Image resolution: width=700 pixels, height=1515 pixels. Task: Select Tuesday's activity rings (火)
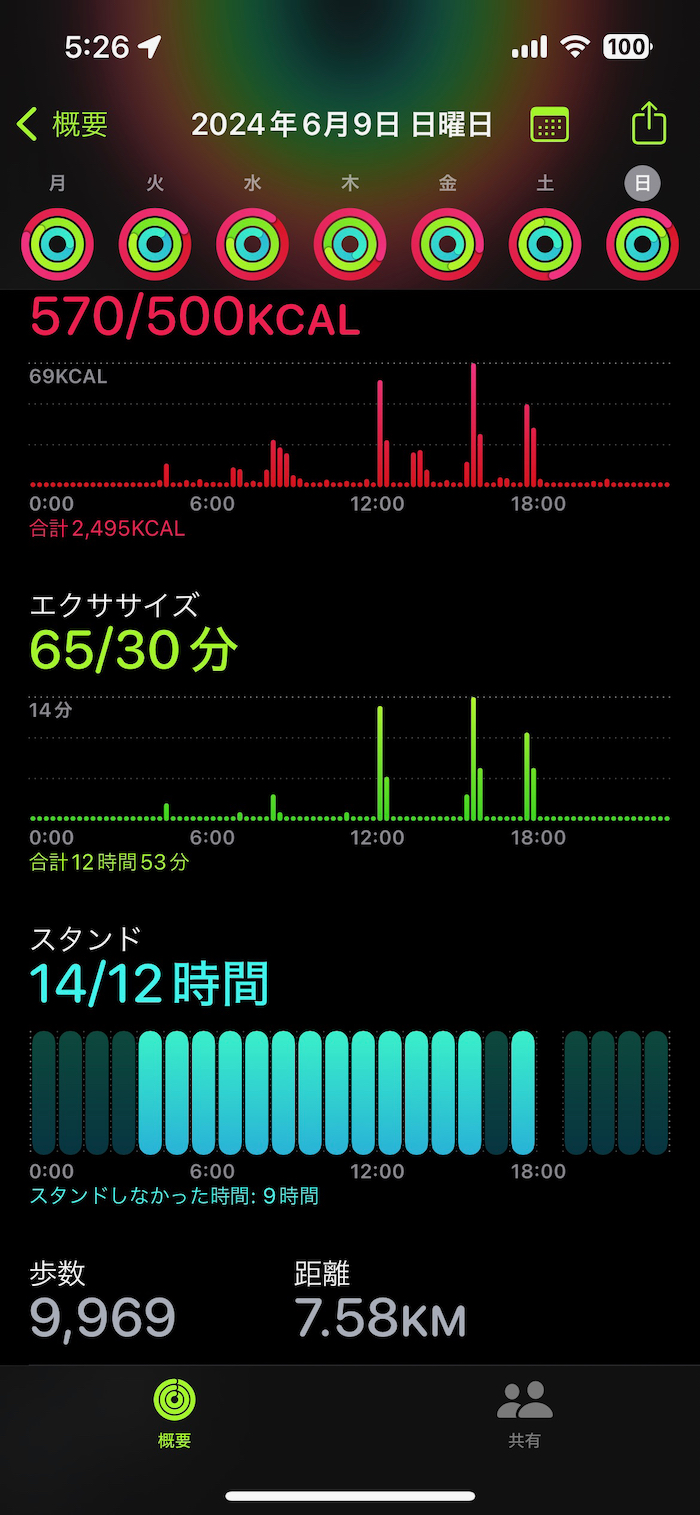[x=155, y=243]
